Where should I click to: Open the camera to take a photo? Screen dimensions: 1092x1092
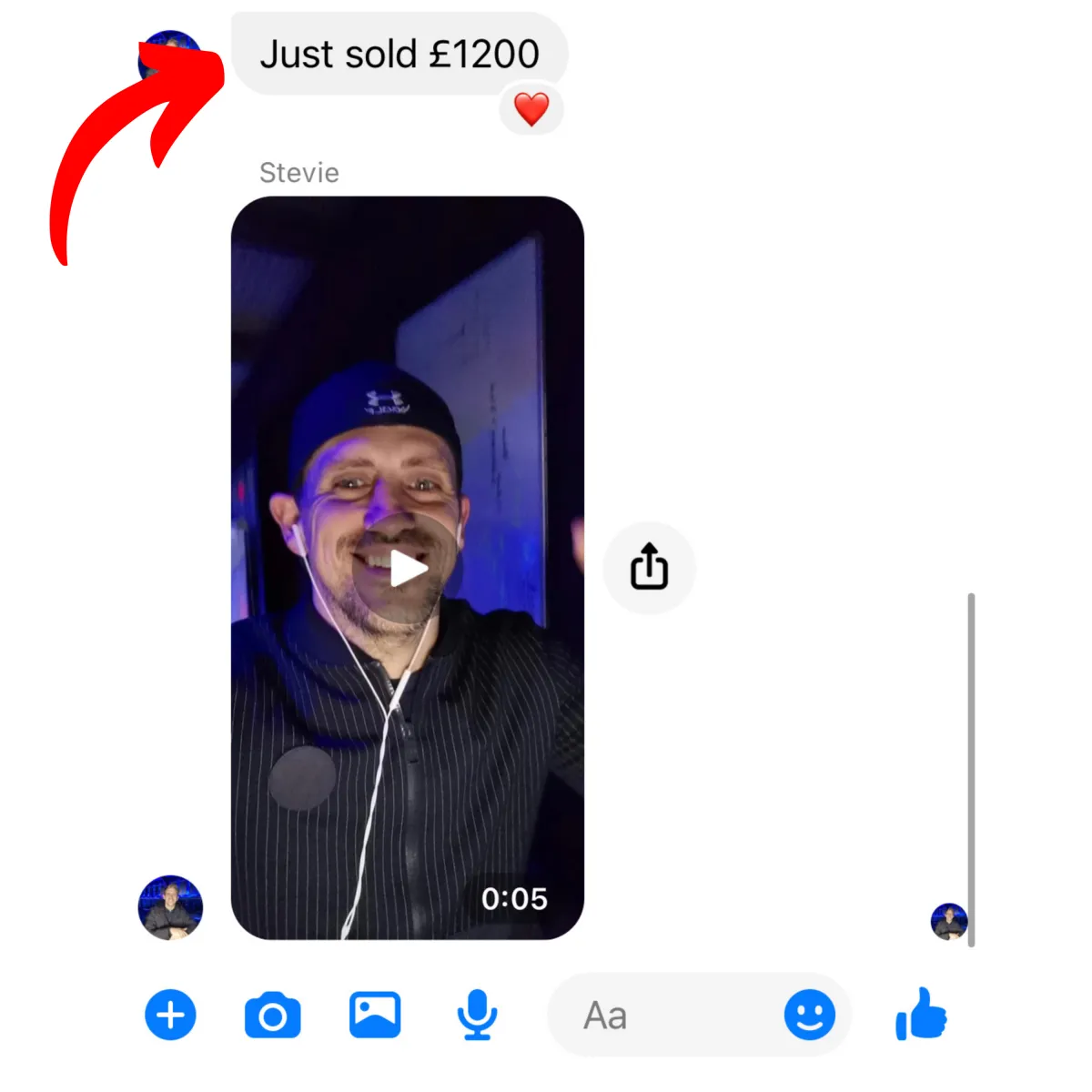click(272, 1016)
